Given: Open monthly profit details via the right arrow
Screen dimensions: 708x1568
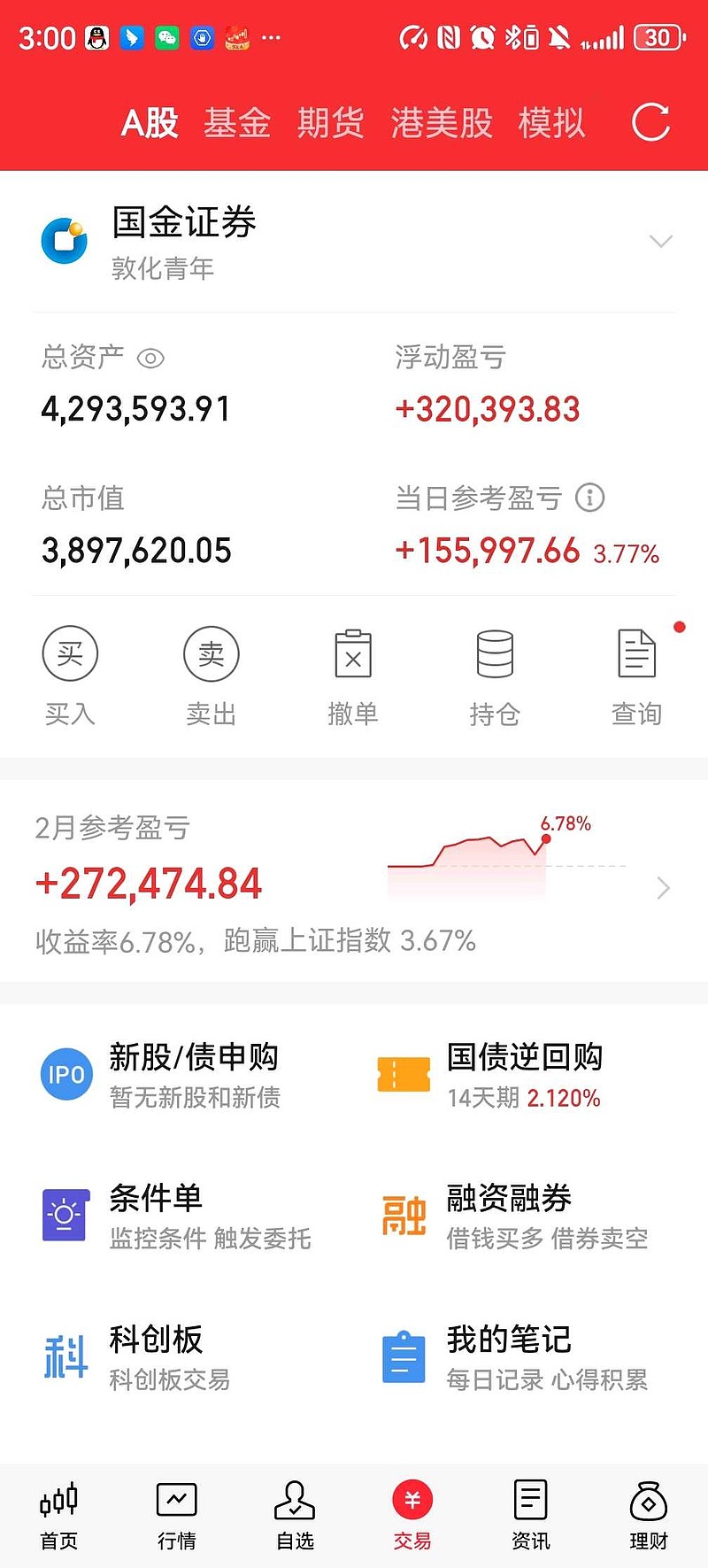Looking at the screenshot, I should (663, 888).
